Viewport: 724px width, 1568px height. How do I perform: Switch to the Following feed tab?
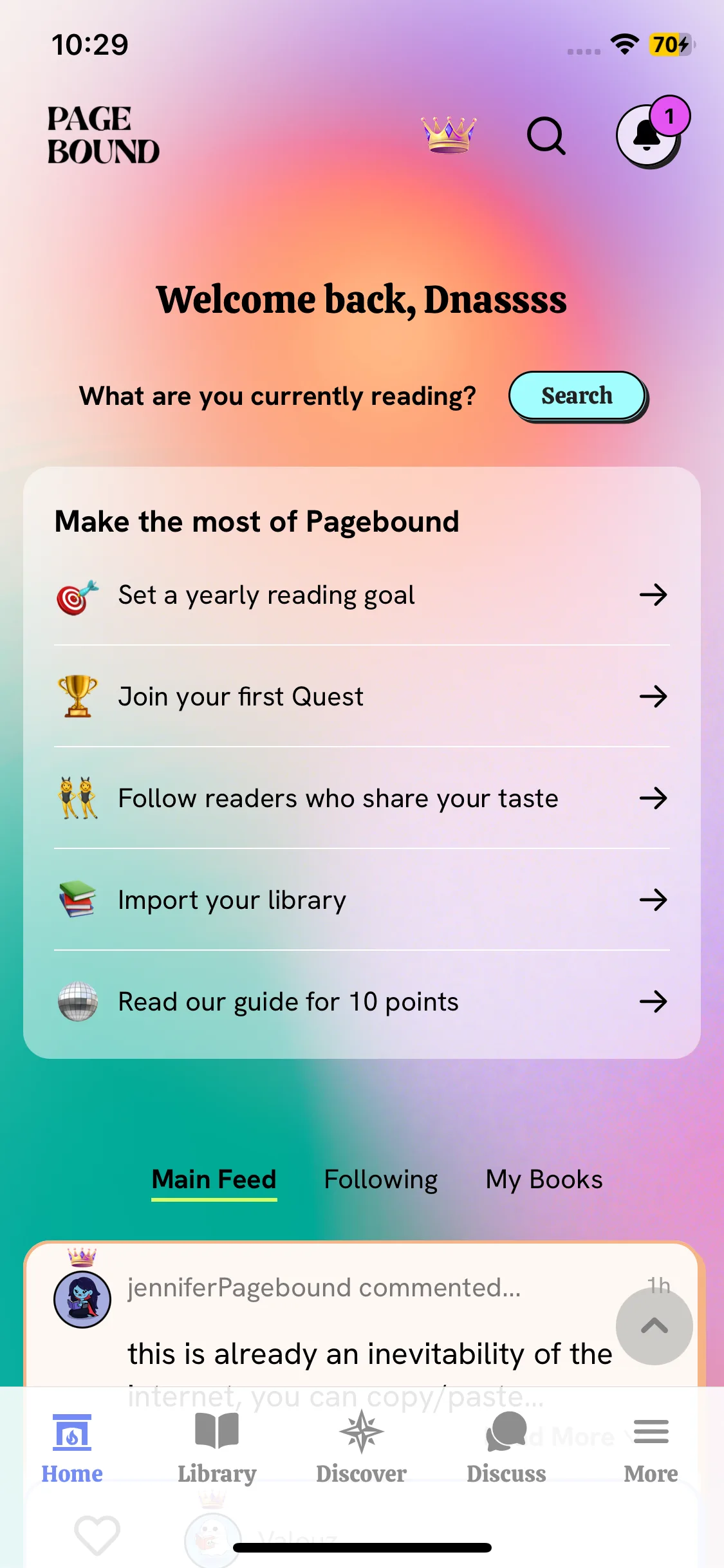pyautogui.click(x=381, y=1180)
